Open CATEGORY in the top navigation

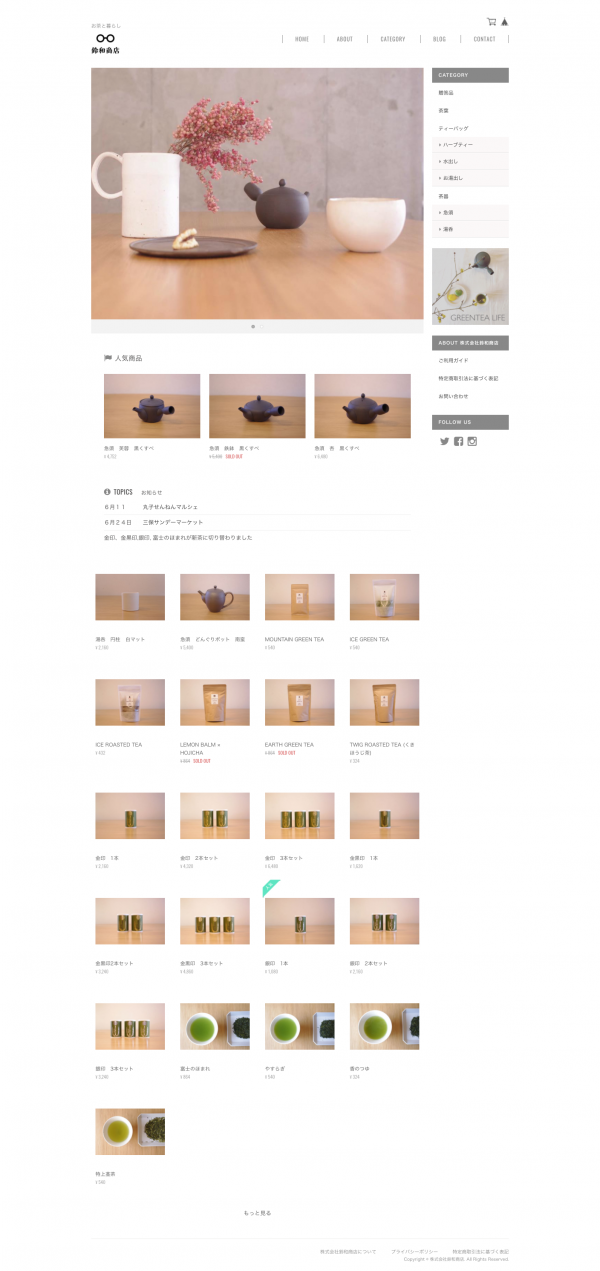click(x=393, y=39)
